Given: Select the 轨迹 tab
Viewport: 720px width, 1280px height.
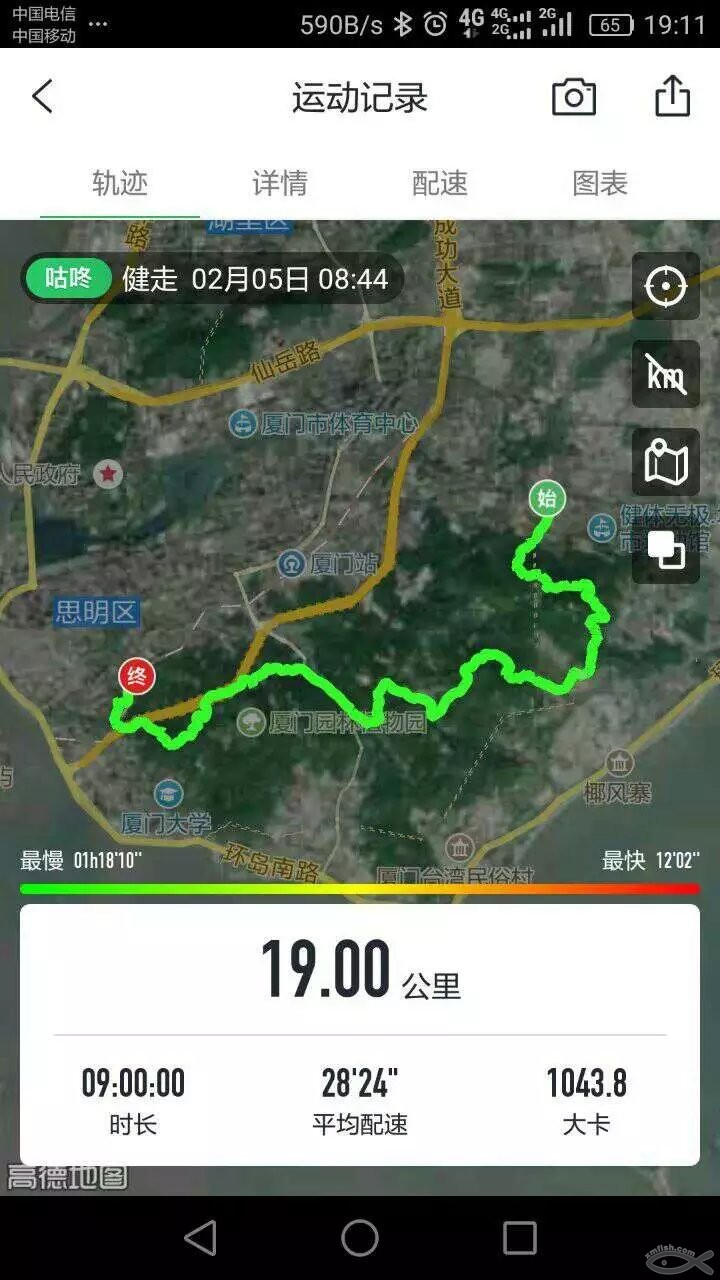Looking at the screenshot, I should [120, 183].
